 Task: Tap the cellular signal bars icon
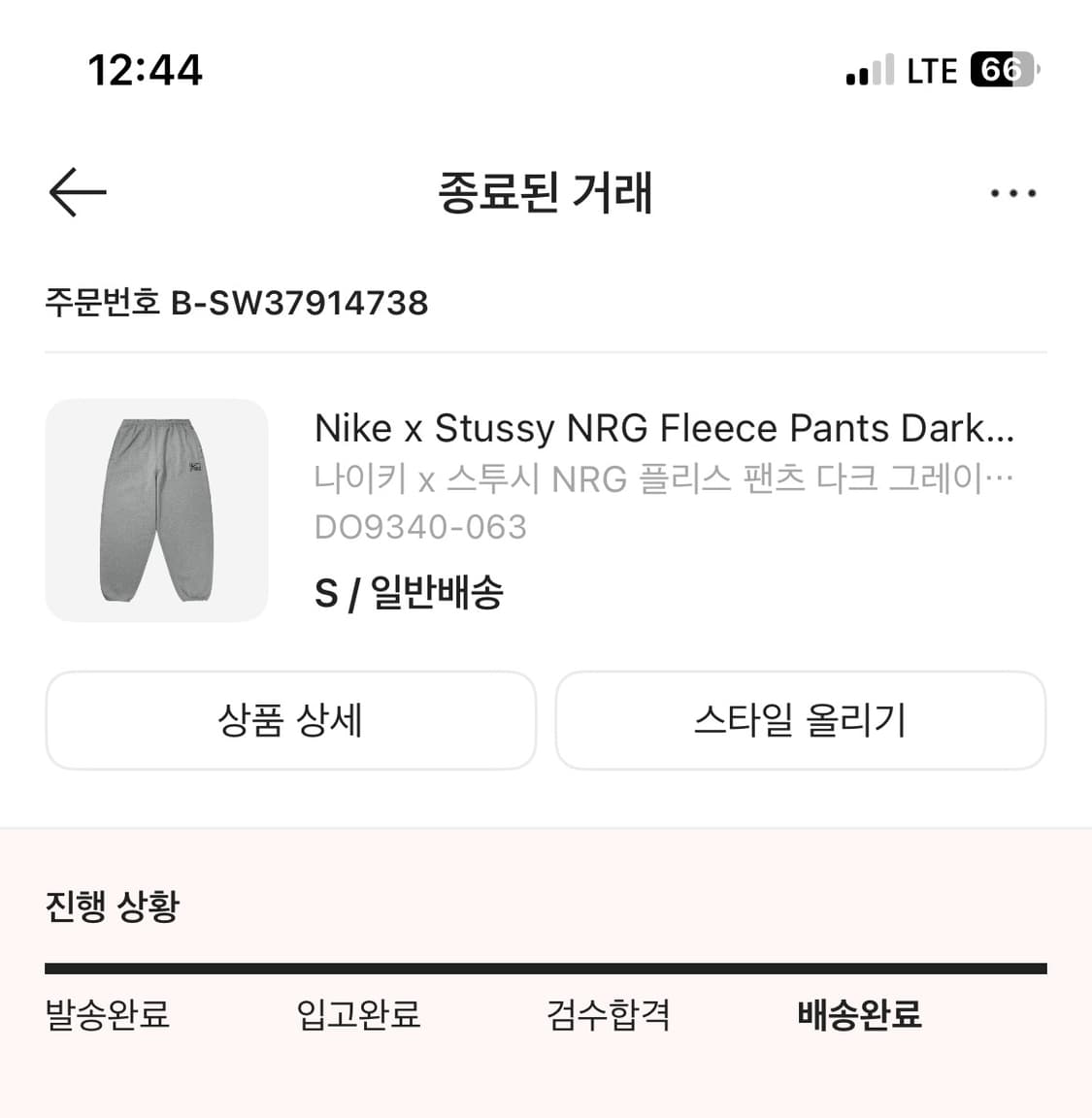[868, 69]
